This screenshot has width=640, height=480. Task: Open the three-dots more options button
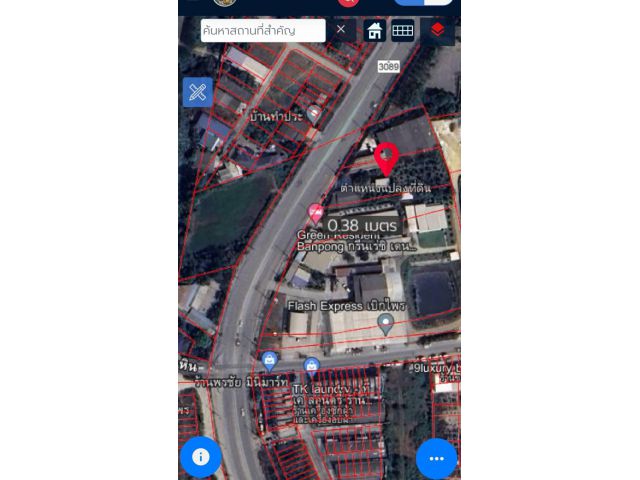point(436,458)
